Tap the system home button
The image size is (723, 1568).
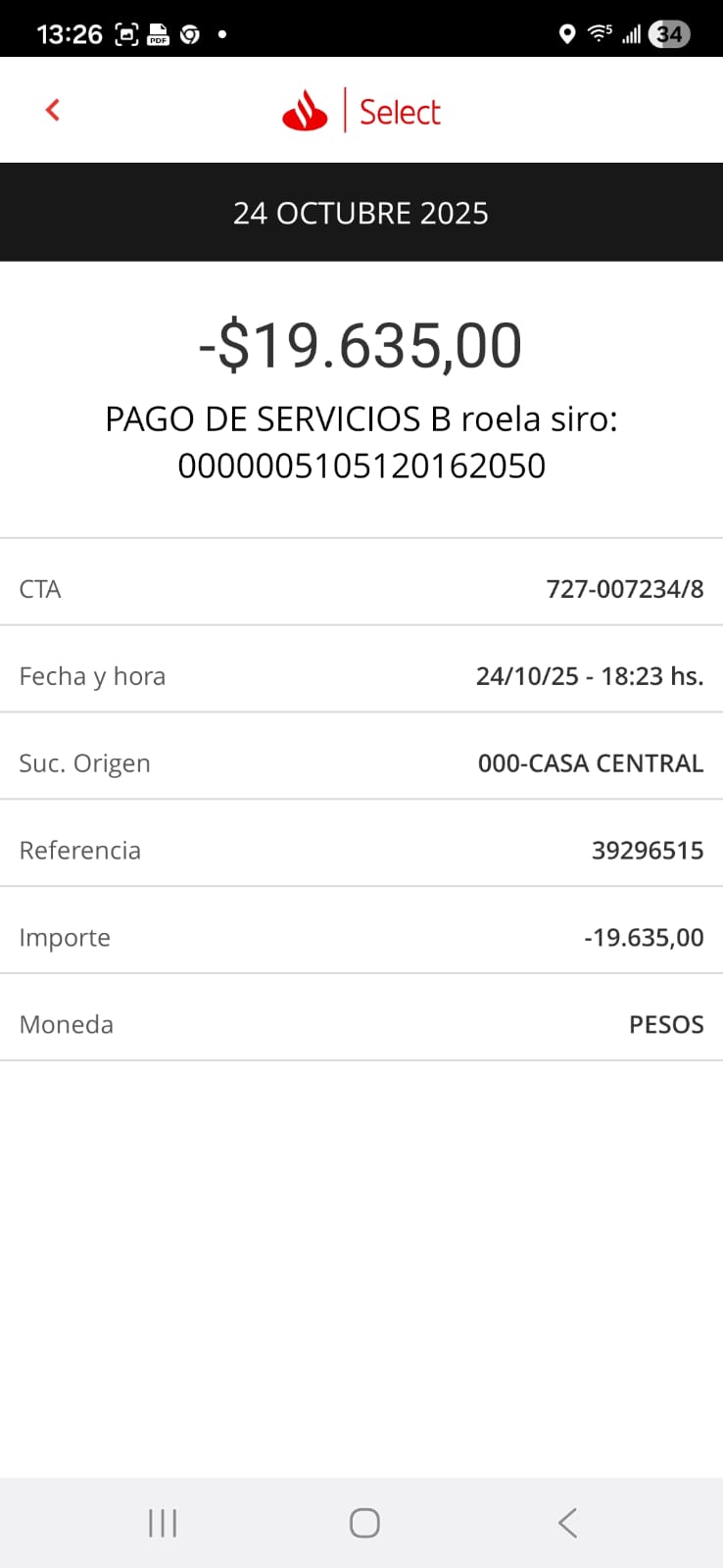(x=364, y=1523)
